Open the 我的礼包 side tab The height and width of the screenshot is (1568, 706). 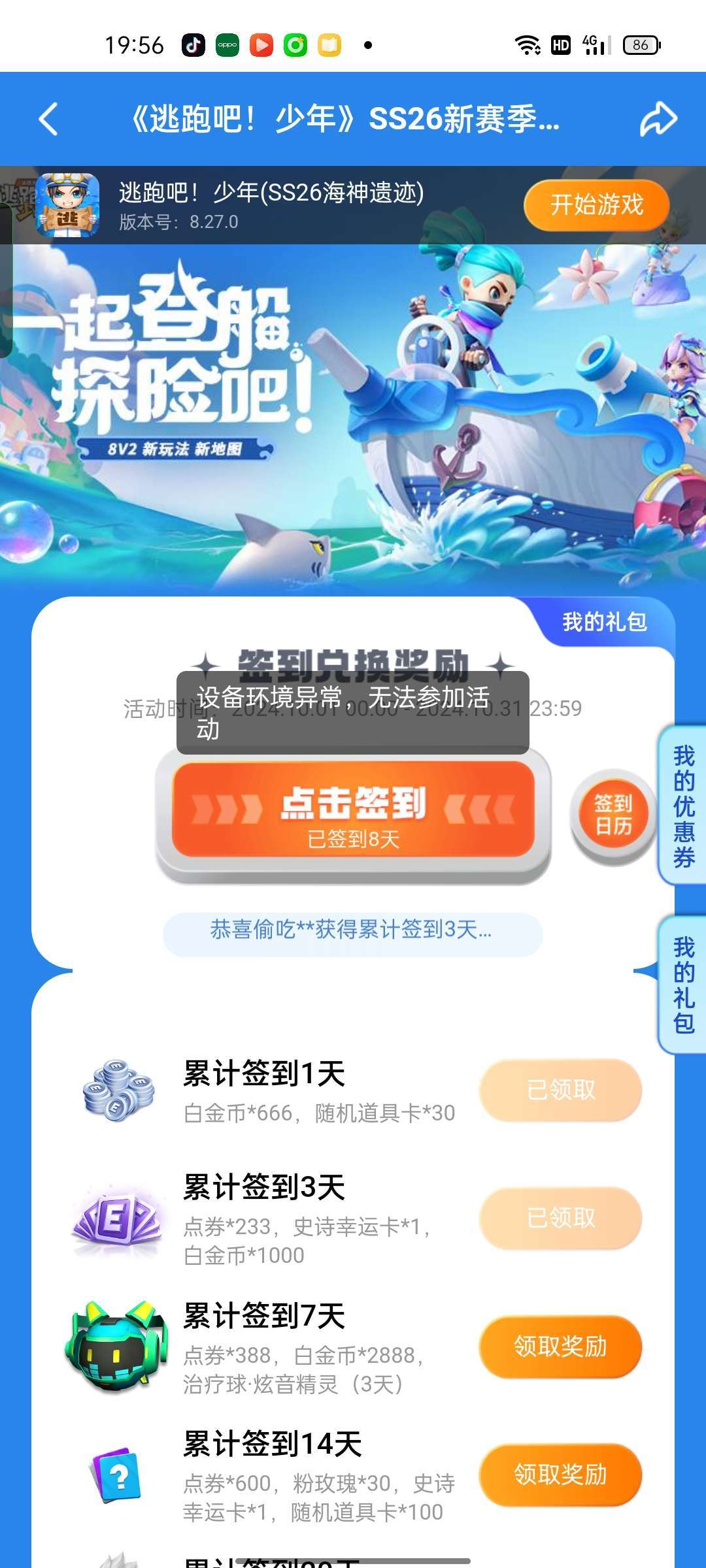(x=683, y=985)
